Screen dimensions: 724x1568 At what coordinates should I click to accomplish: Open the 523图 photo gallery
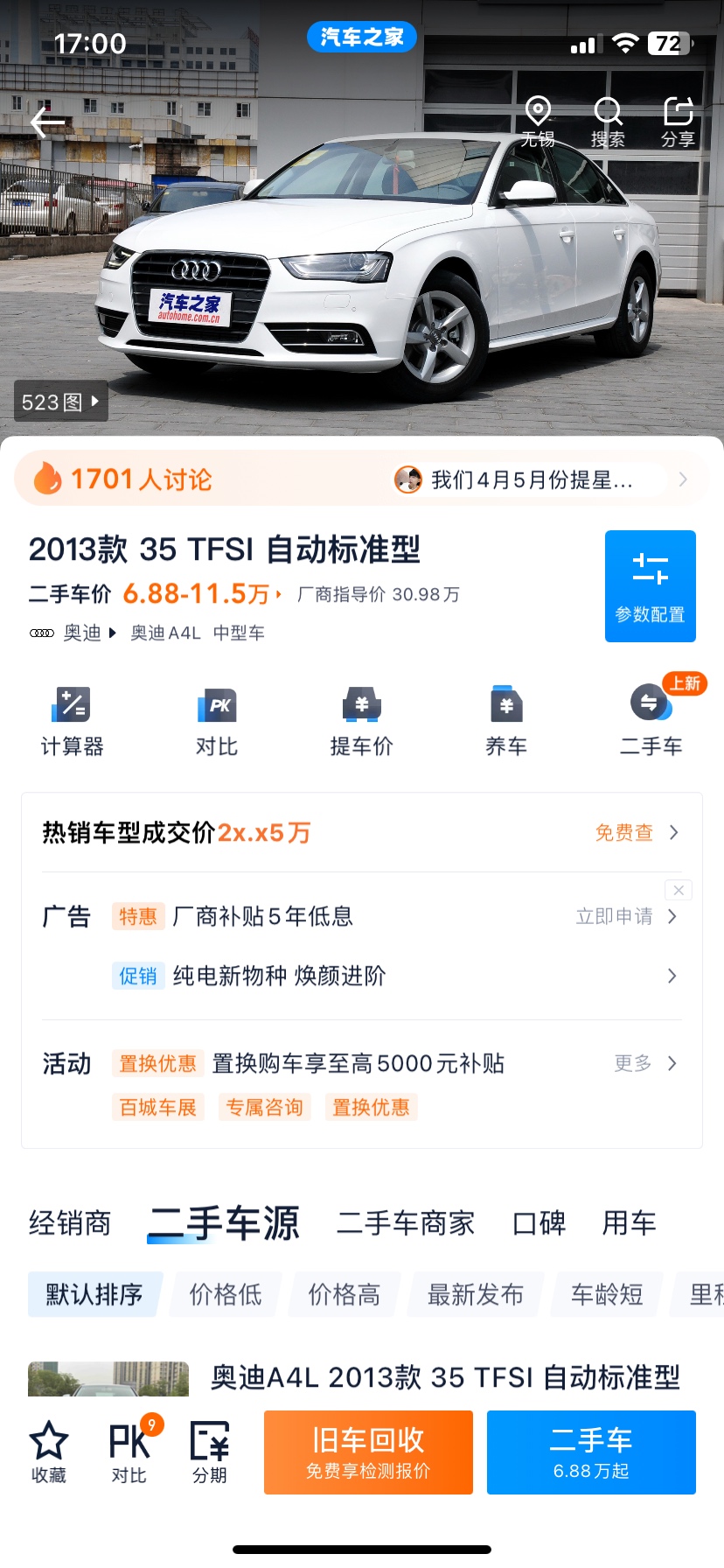click(x=60, y=402)
